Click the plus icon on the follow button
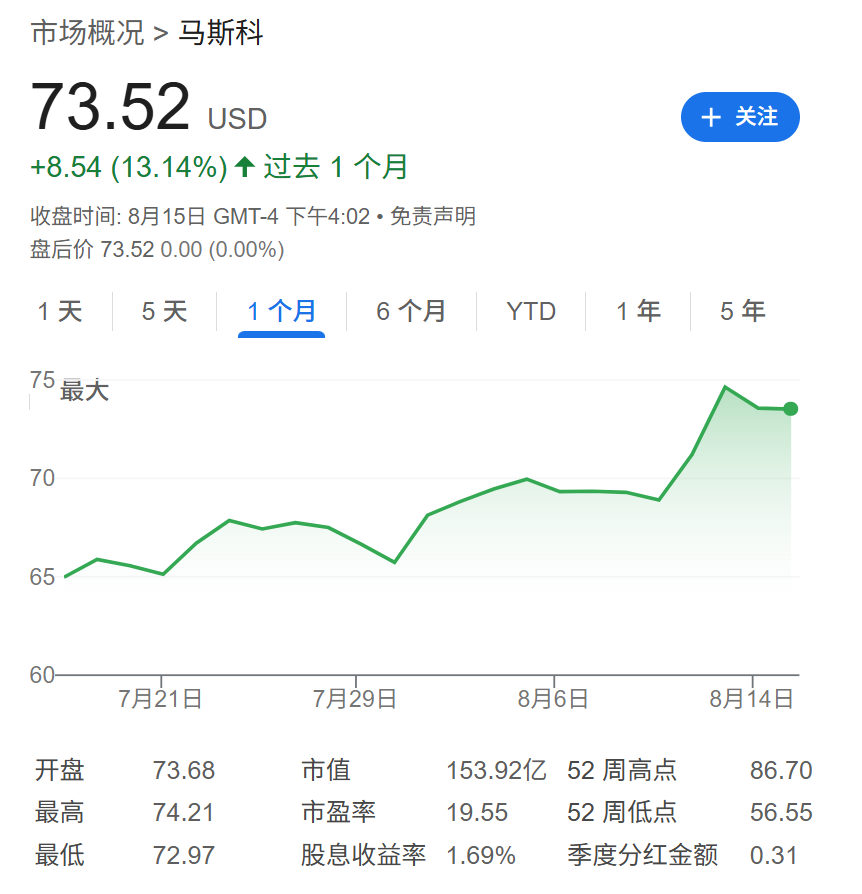Image resolution: width=862 pixels, height=894 pixels. click(710, 117)
